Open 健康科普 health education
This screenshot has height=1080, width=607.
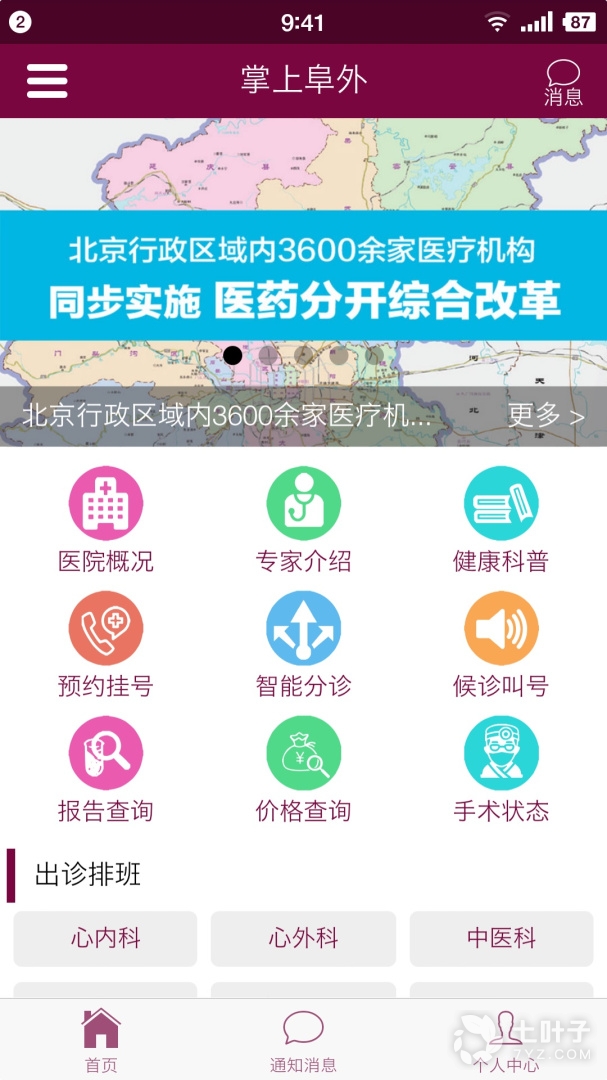pyautogui.click(x=501, y=520)
